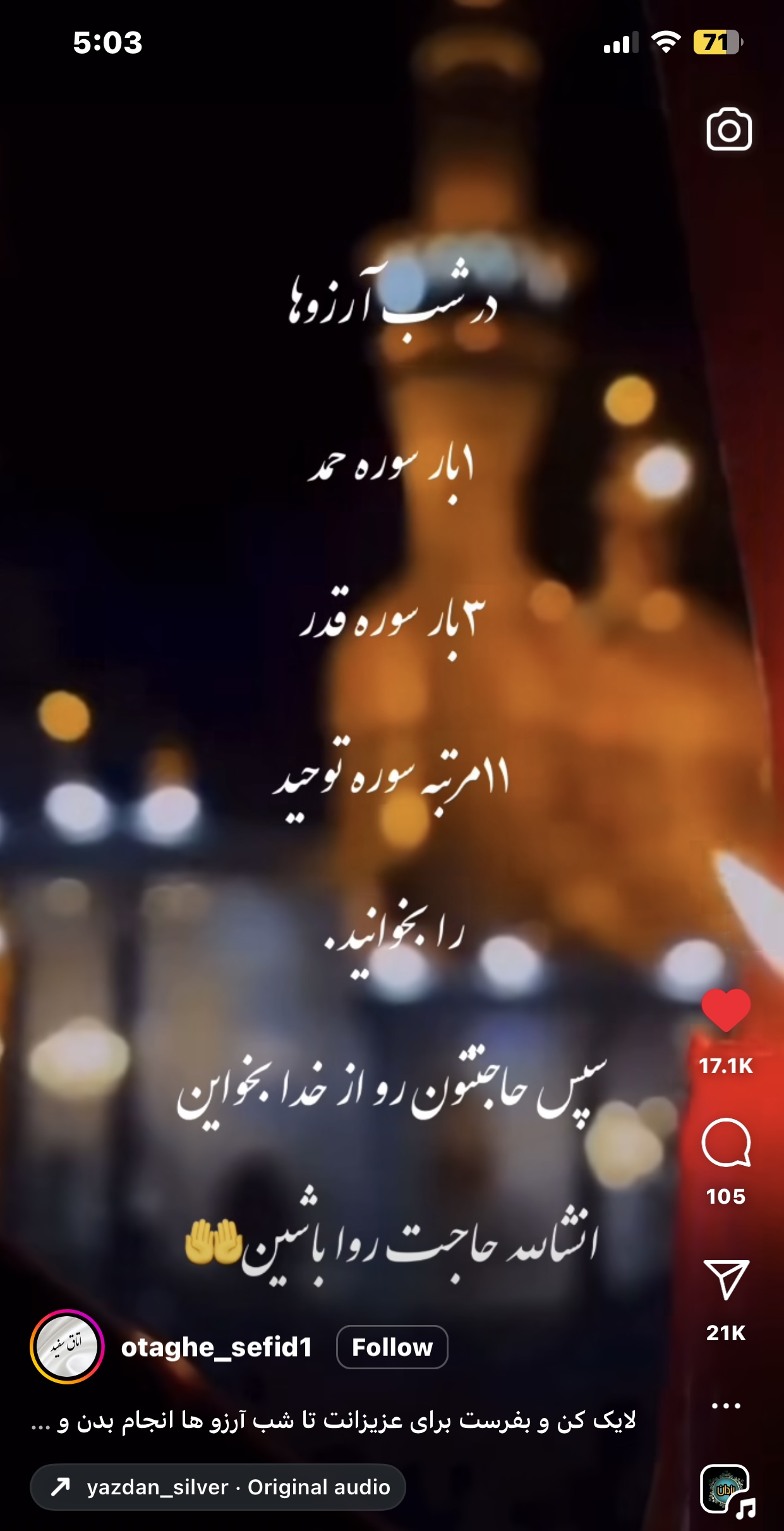Open the comments on this reel
This screenshot has height=1531, width=784.
coord(726,1142)
